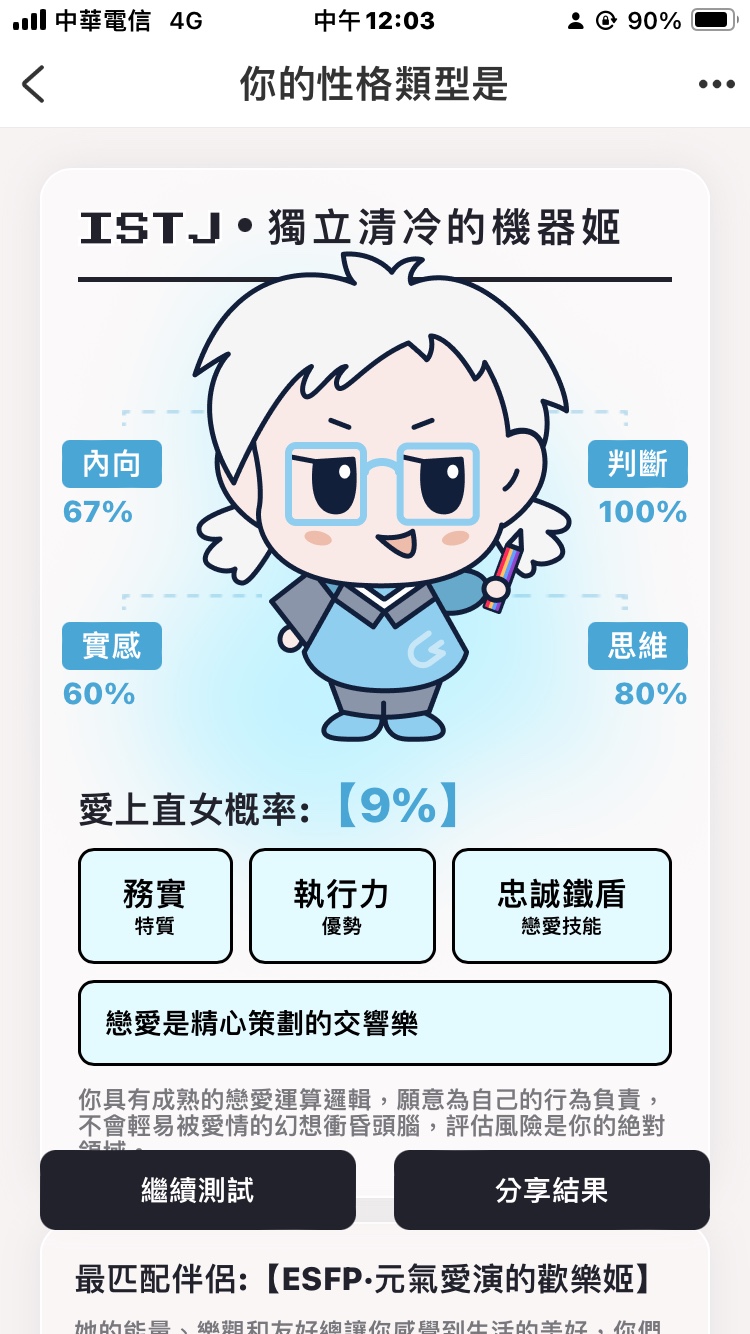Go back with the top-left arrow
The width and height of the screenshot is (750, 1334).
[33, 84]
